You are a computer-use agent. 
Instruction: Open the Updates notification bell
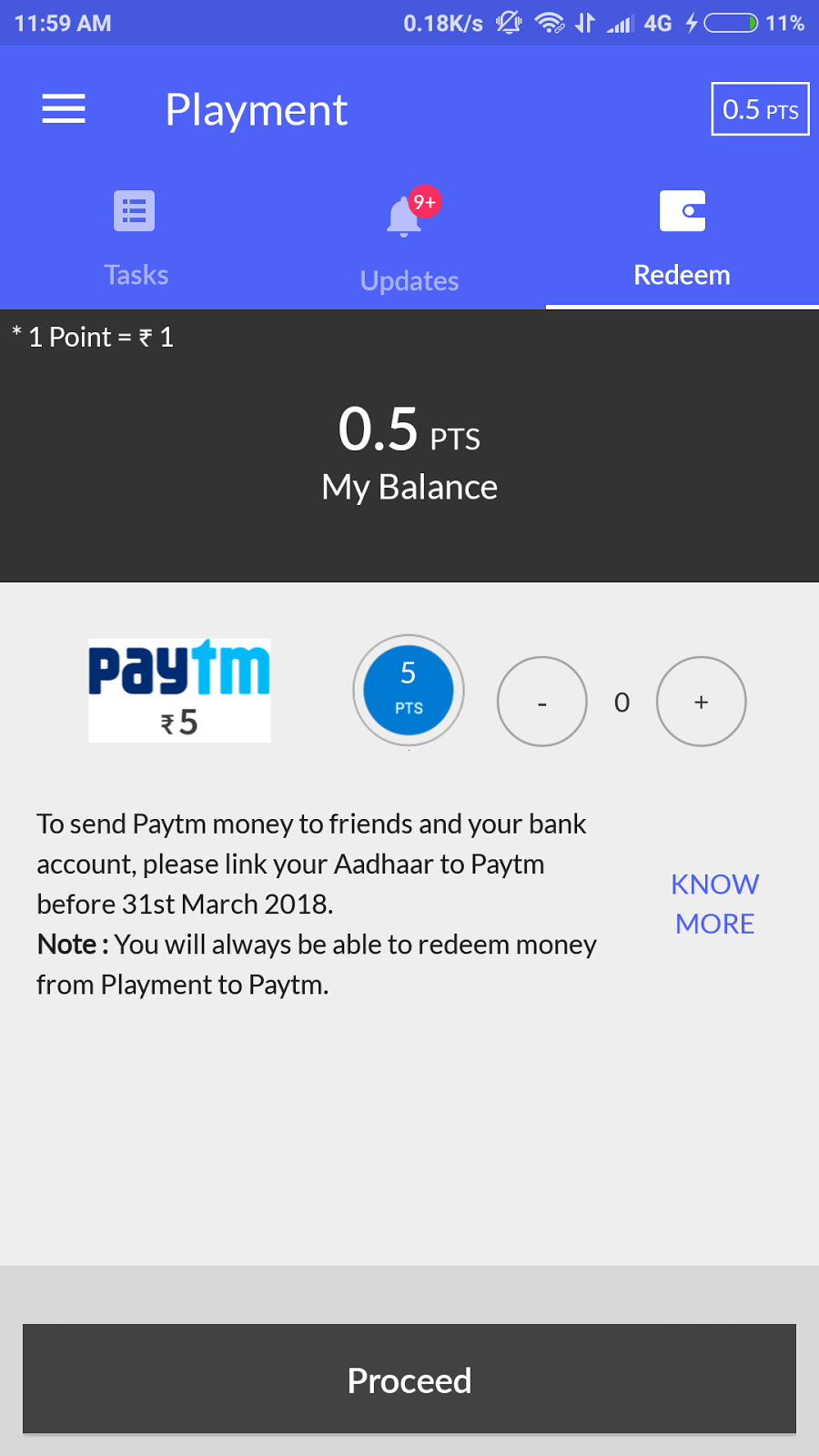[403, 216]
